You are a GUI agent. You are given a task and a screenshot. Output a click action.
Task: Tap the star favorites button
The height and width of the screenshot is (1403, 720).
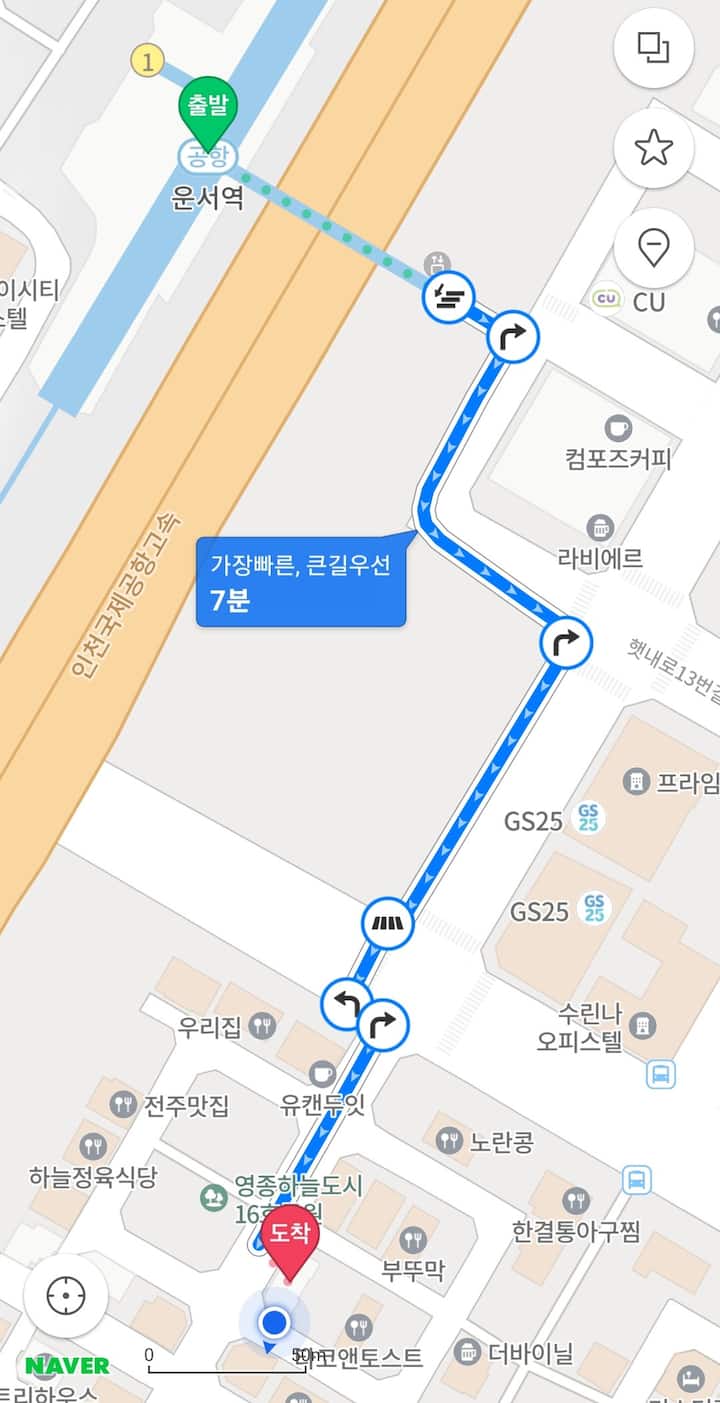653,148
